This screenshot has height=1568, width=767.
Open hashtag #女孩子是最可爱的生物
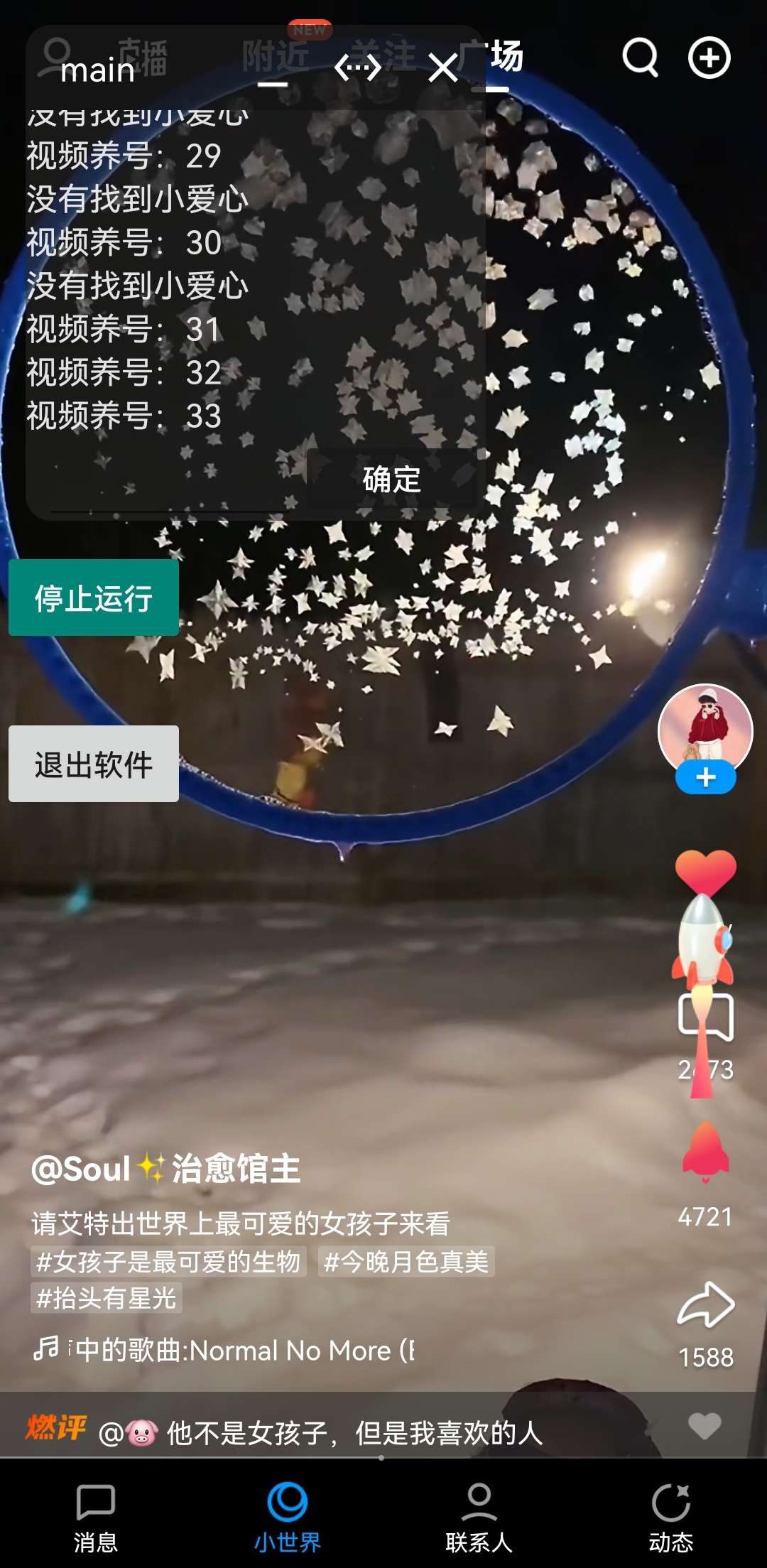(x=168, y=1262)
